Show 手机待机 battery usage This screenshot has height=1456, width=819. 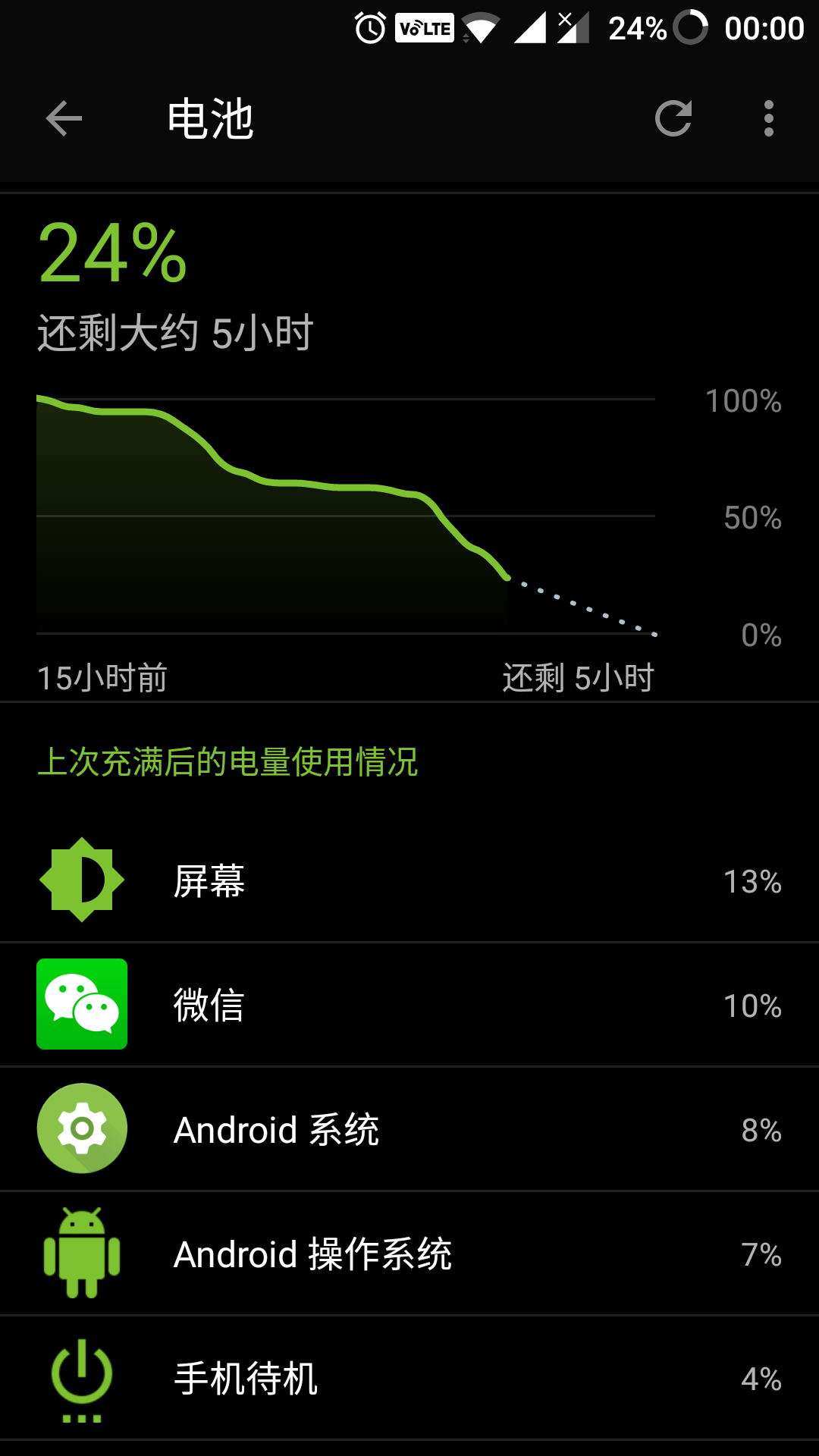(x=409, y=1378)
